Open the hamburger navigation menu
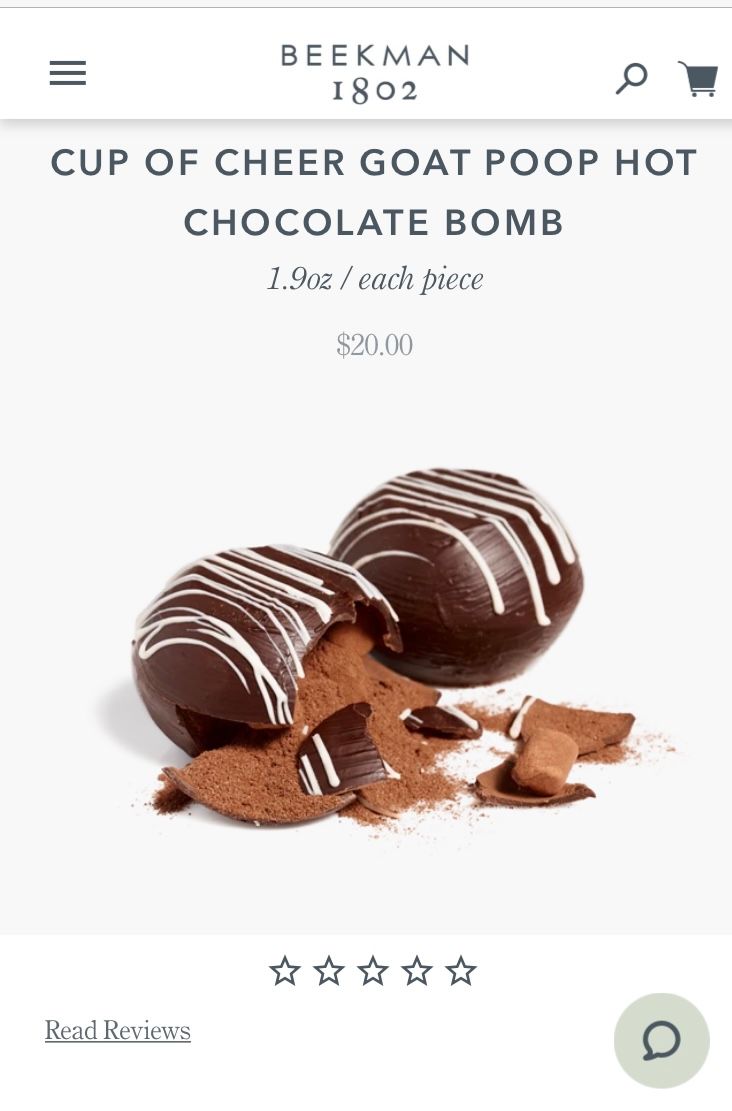 67,73
